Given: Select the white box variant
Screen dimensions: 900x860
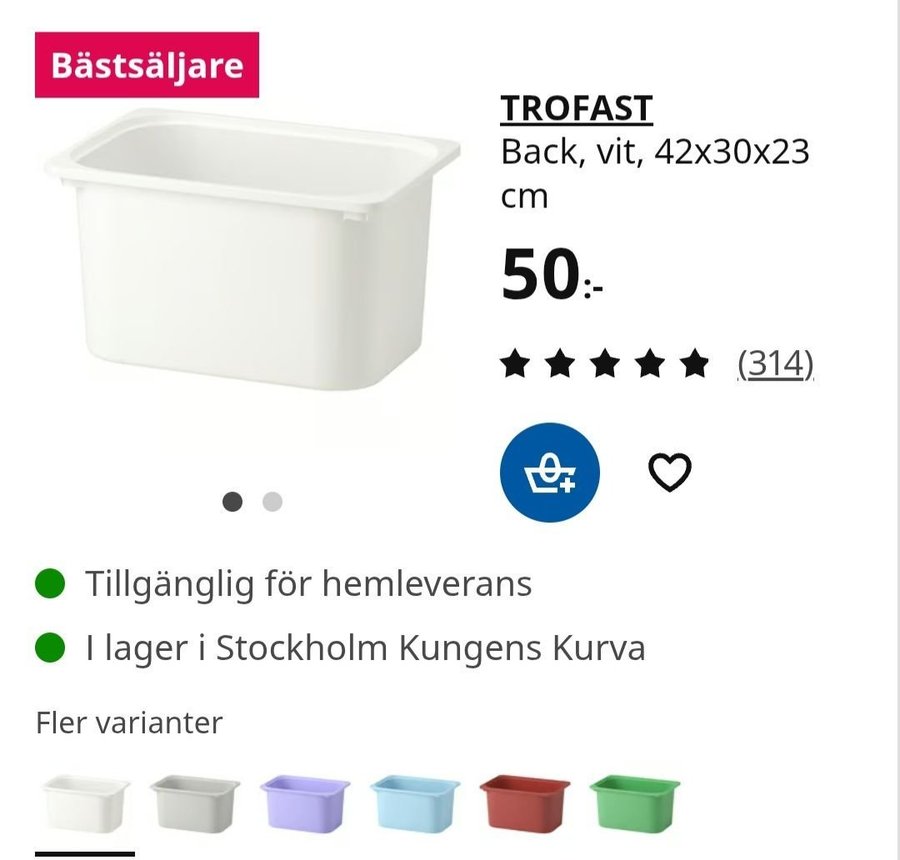Looking at the screenshot, I should coord(86,802).
